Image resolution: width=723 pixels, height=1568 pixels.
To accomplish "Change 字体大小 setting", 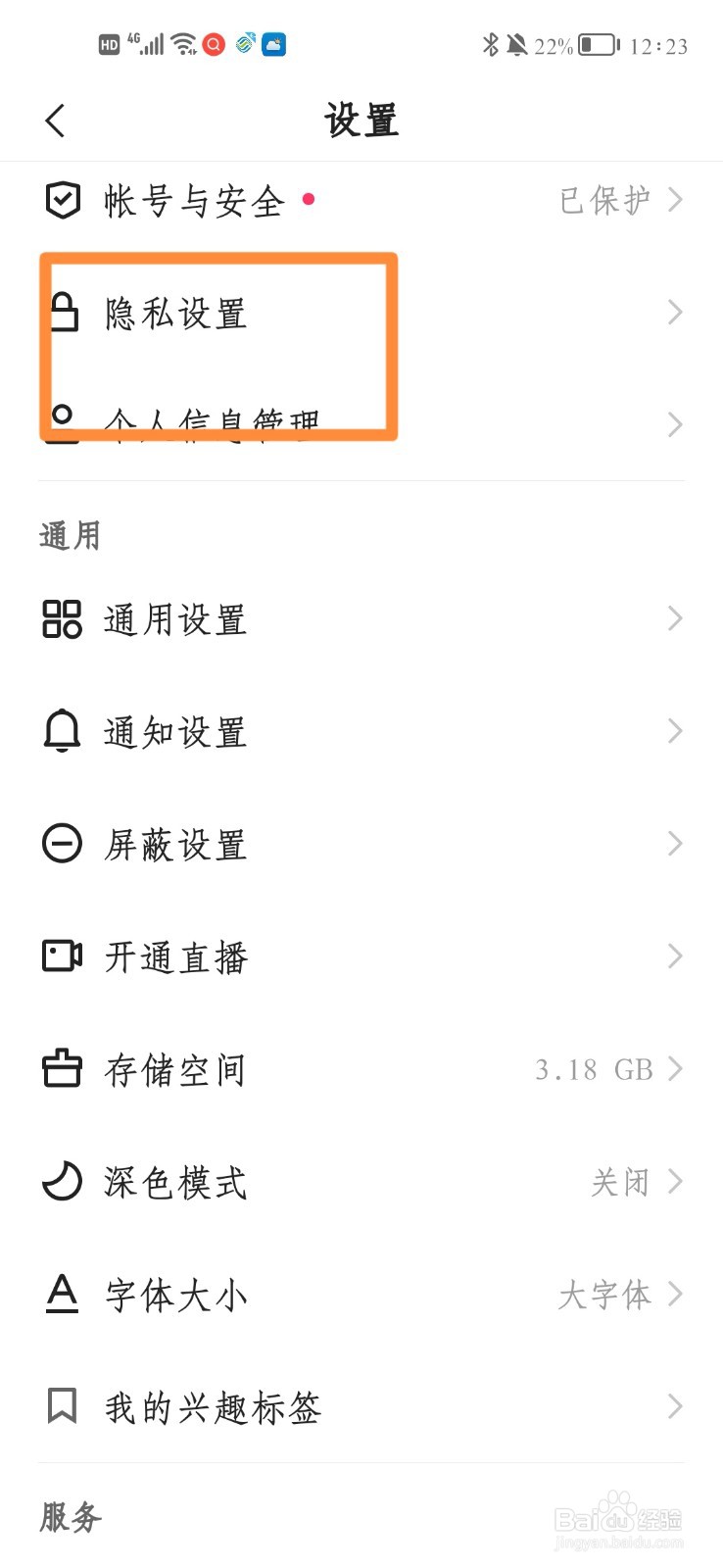I will [361, 1295].
